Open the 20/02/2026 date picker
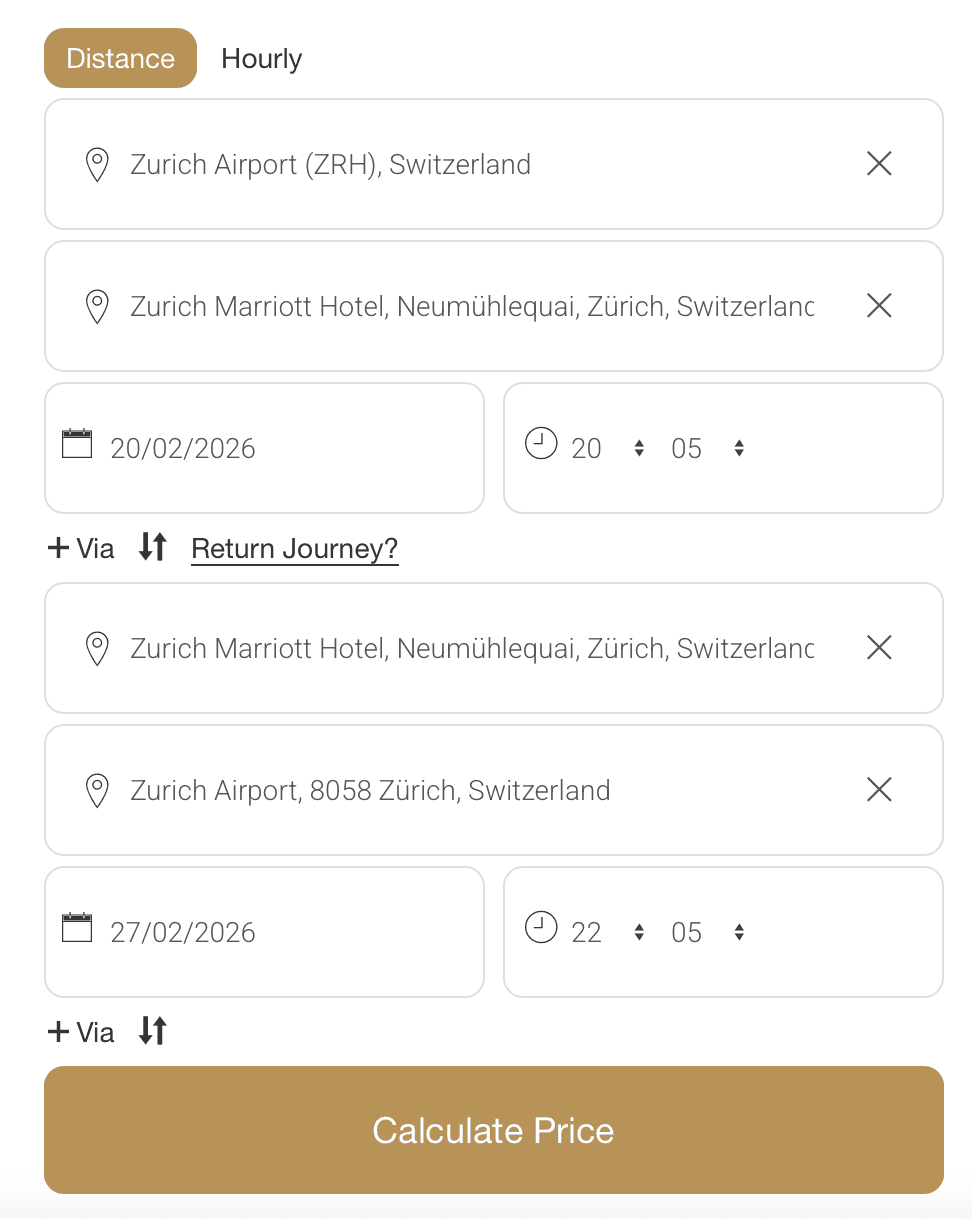972x1218 pixels. click(264, 448)
